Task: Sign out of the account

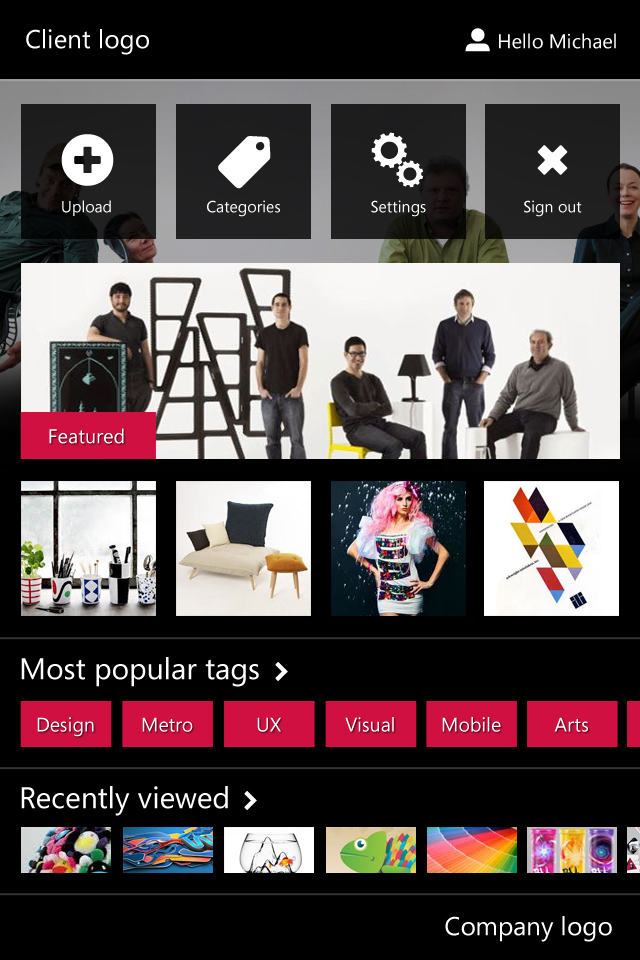Action: 552,171
